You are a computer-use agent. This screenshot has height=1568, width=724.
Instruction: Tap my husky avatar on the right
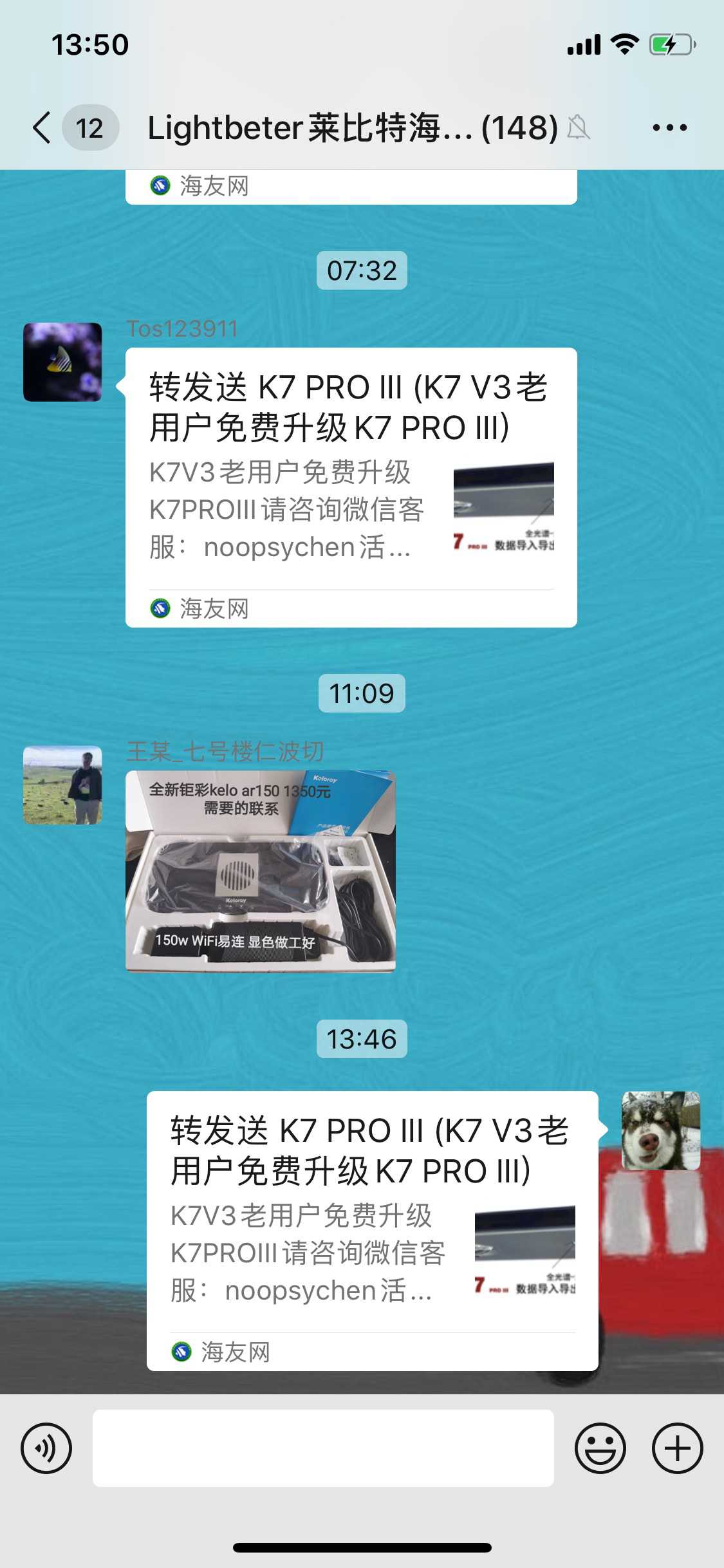[x=660, y=1130]
